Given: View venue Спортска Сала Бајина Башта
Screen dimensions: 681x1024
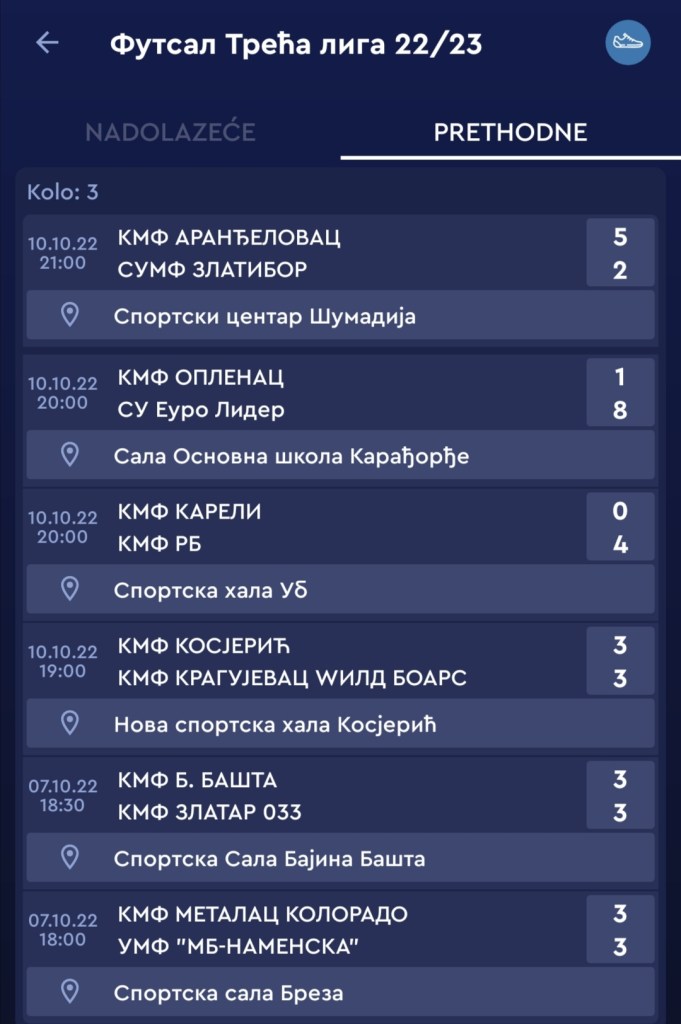Looking at the screenshot, I should coord(340,858).
